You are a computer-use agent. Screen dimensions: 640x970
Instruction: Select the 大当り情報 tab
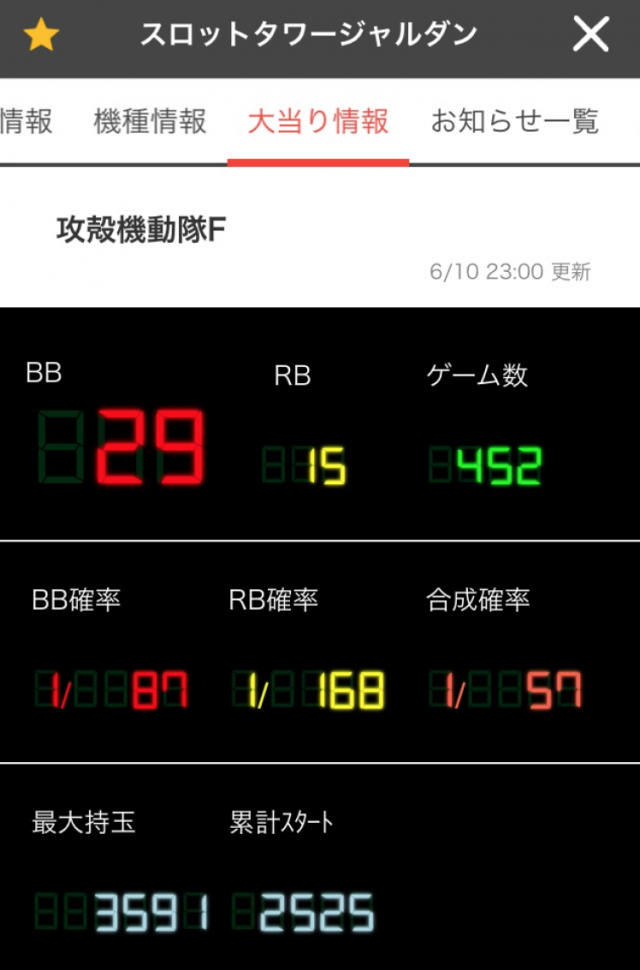click(318, 122)
